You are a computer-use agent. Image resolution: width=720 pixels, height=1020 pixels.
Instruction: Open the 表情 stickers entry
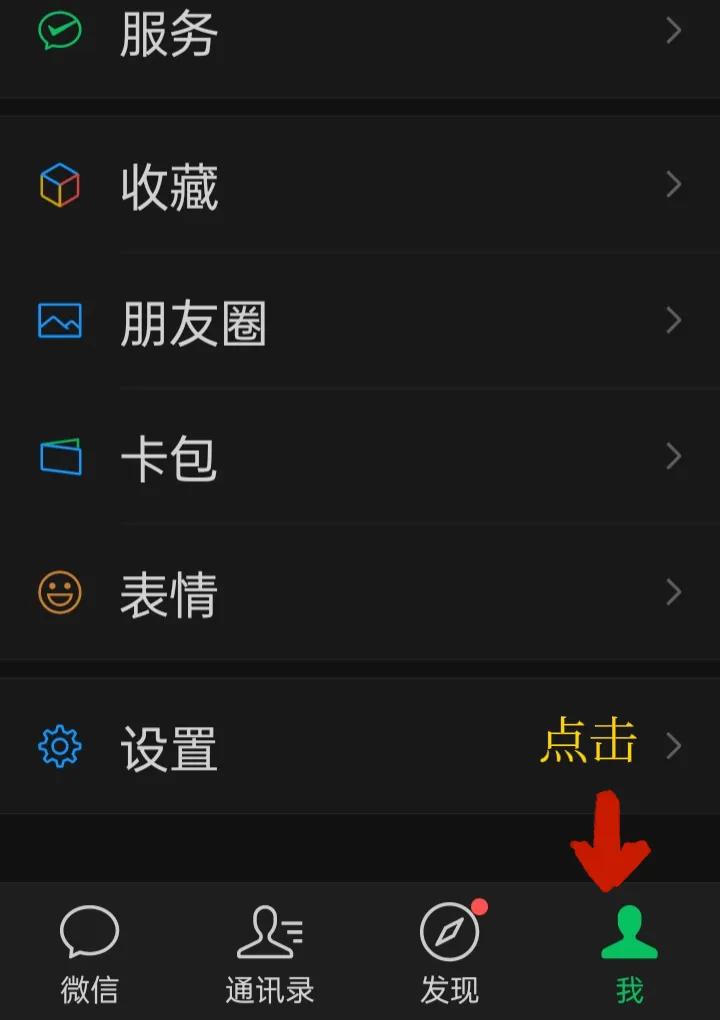(x=170, y=594)
